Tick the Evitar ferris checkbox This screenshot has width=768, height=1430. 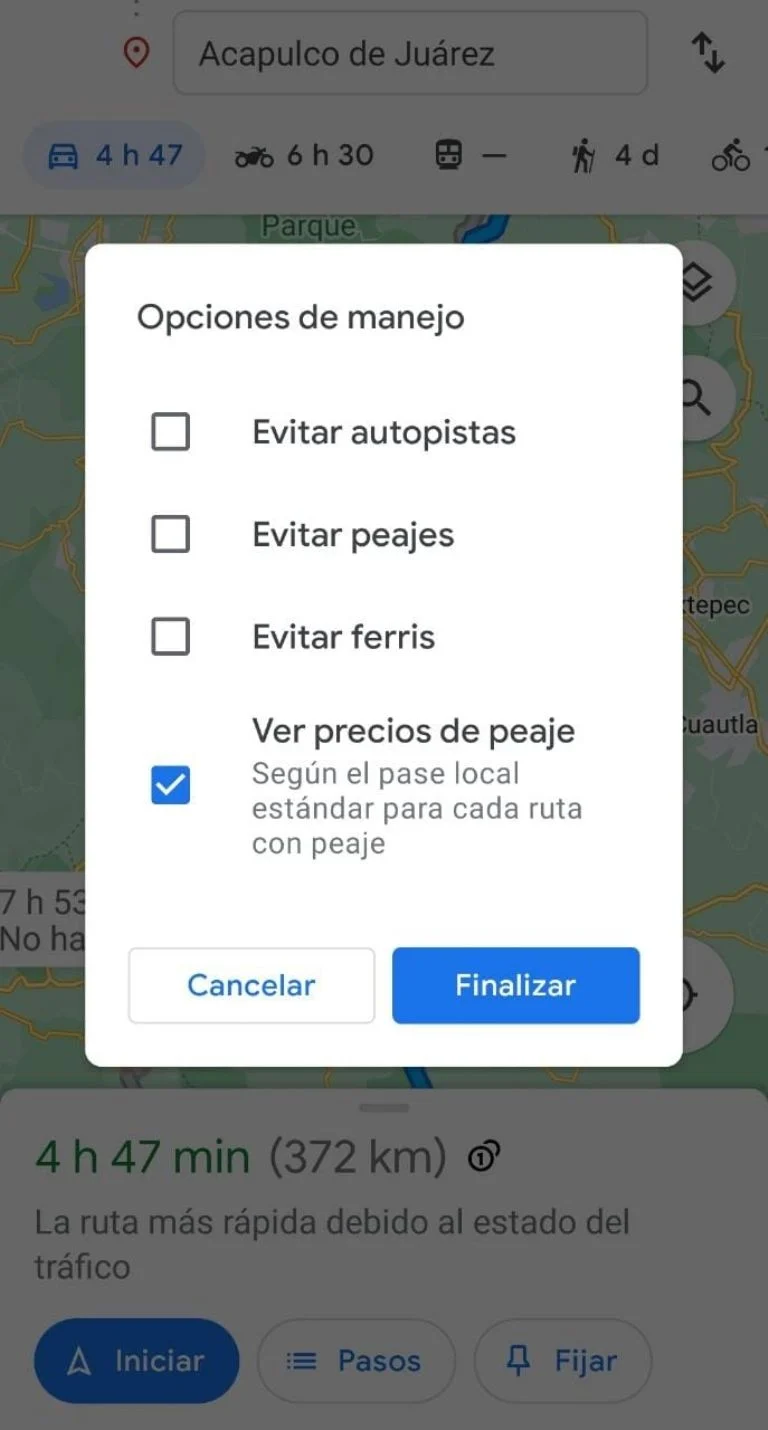[170, 636]
